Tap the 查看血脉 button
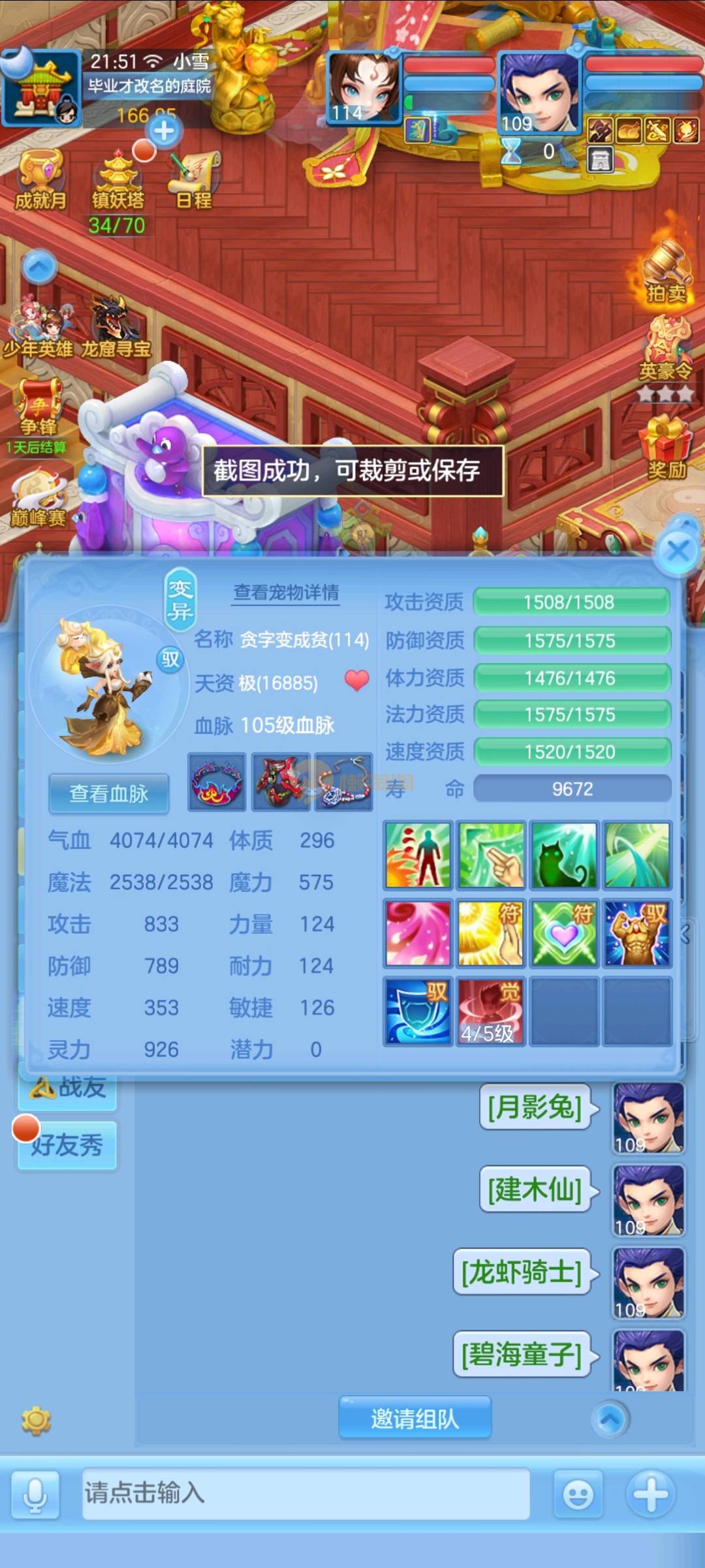 click(109, 793)
